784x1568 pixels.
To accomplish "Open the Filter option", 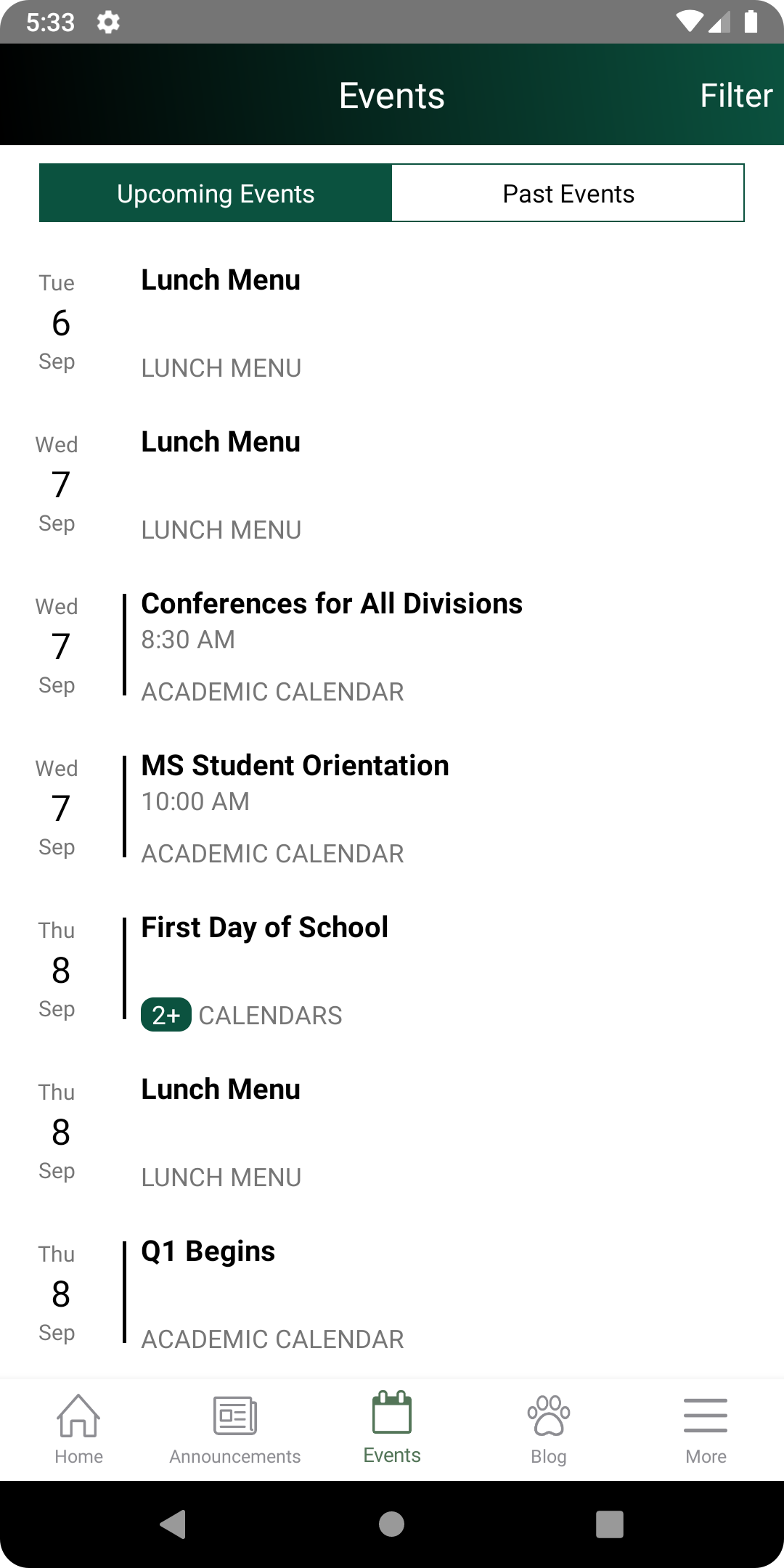I will (736, 95).
